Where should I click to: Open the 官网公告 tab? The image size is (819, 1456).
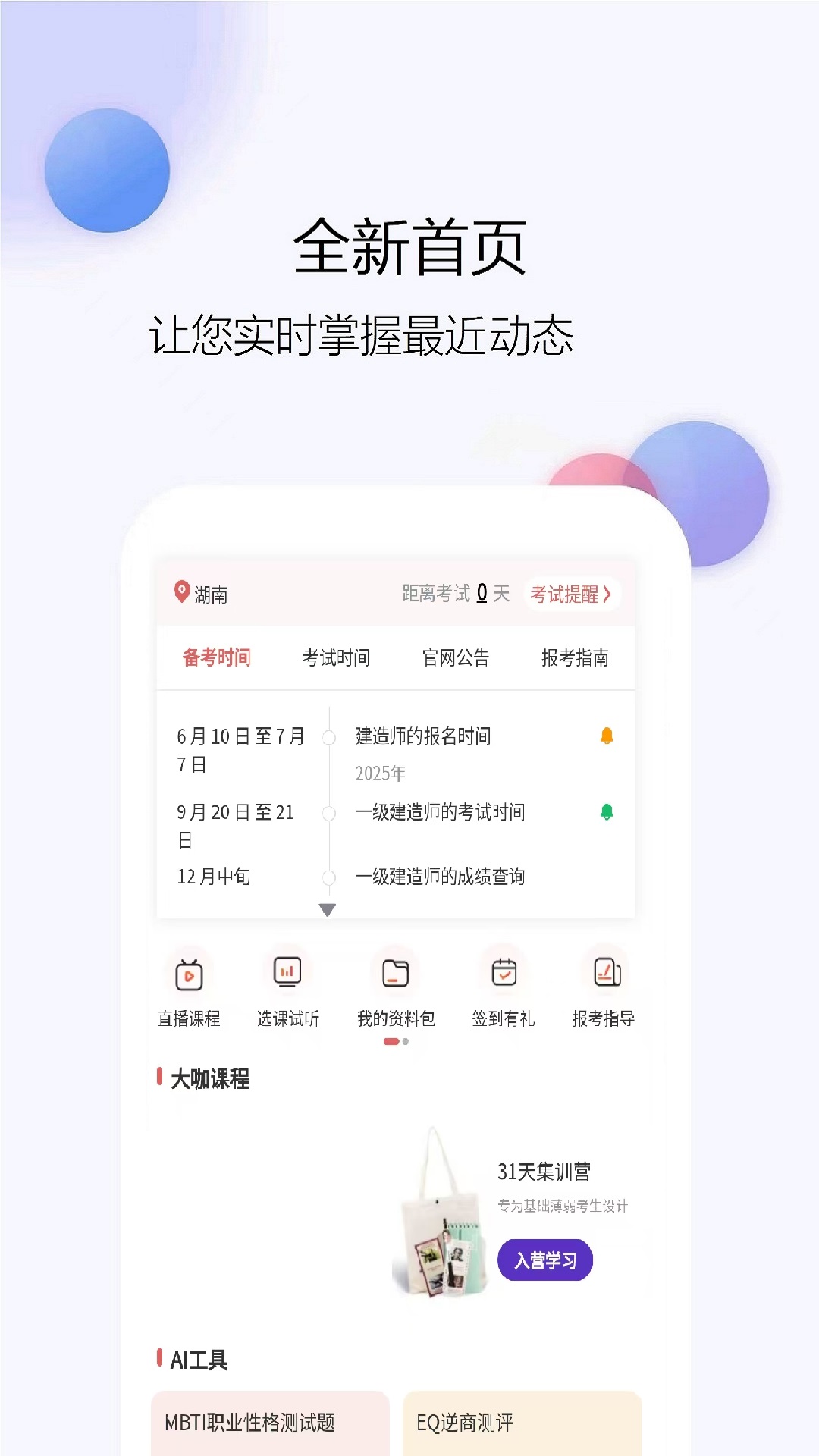tap(457, 659)
